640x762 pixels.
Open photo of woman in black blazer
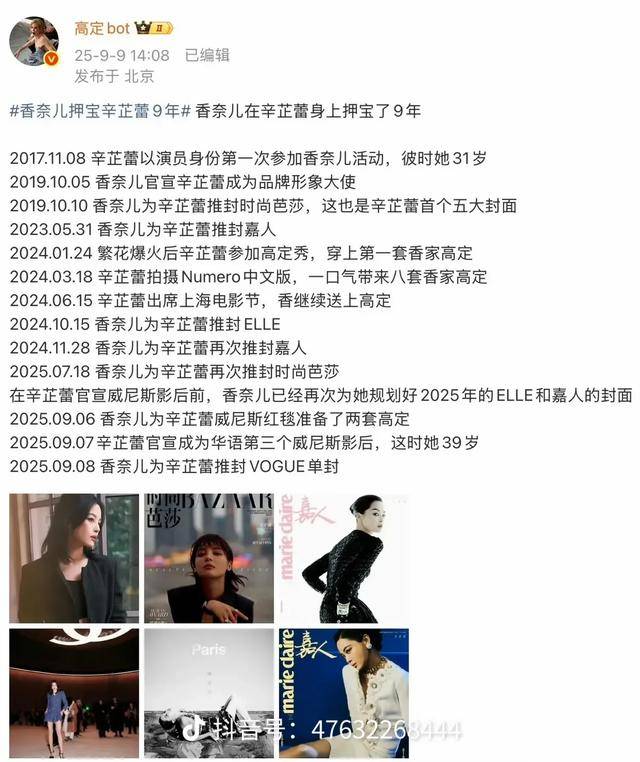tap(74, 558)
